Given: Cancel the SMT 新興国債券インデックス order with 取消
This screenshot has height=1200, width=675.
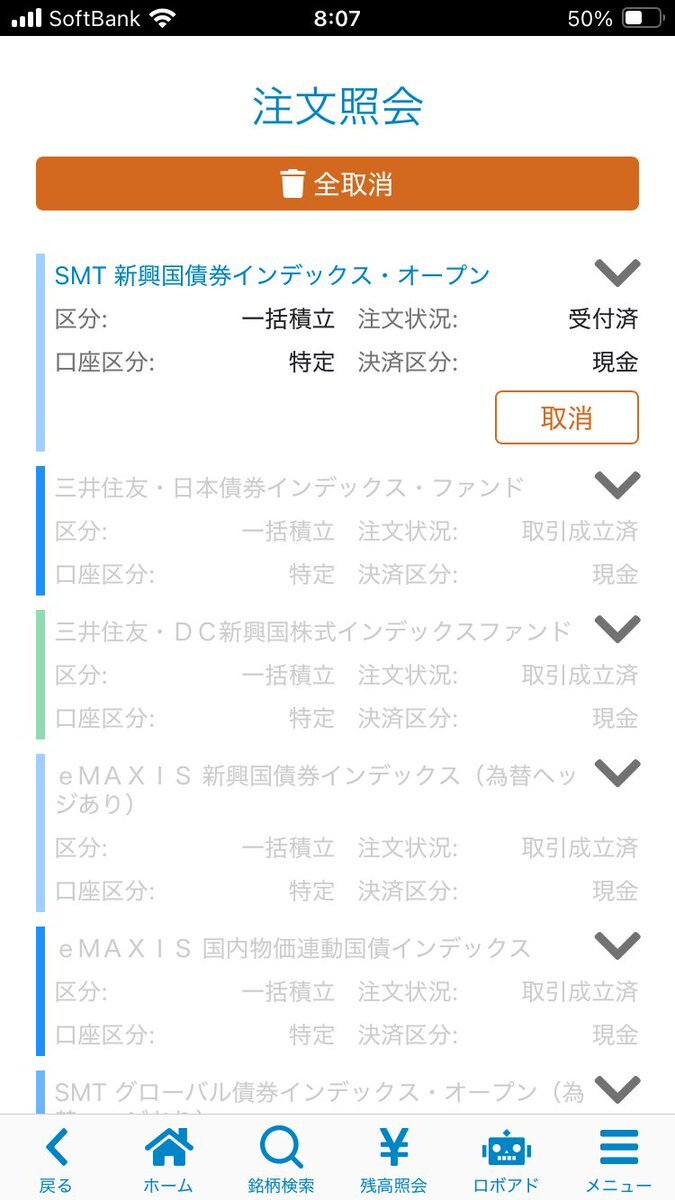Looking at the screenshot, I should pyautogui.click(x=567, y=417).
